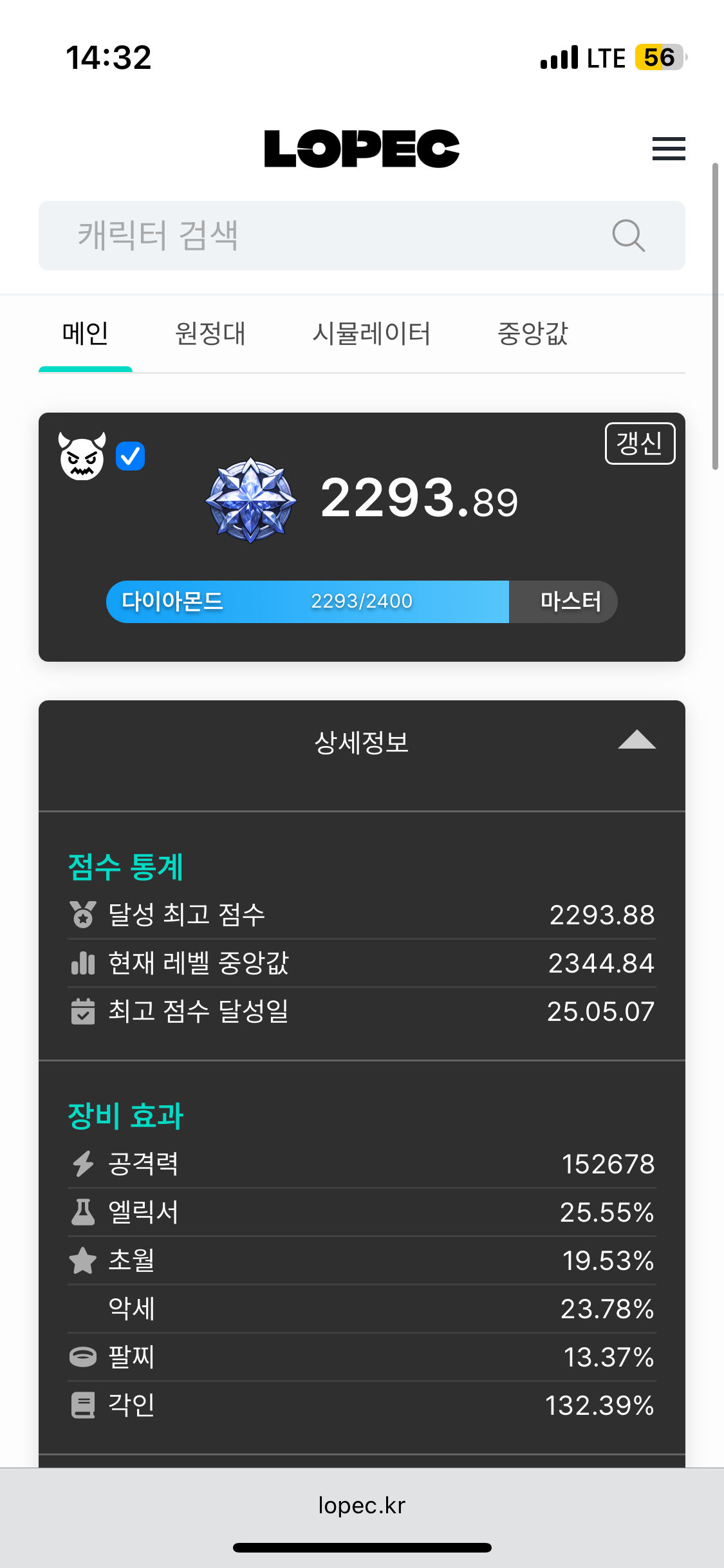
Task: Open the 시뮬레이터 tab
Action: 371,334
